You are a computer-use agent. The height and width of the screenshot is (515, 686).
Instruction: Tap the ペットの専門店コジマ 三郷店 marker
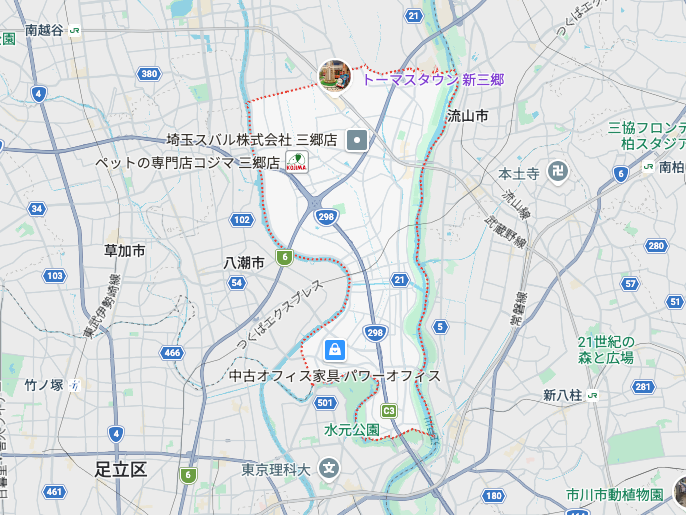point(297,163)
